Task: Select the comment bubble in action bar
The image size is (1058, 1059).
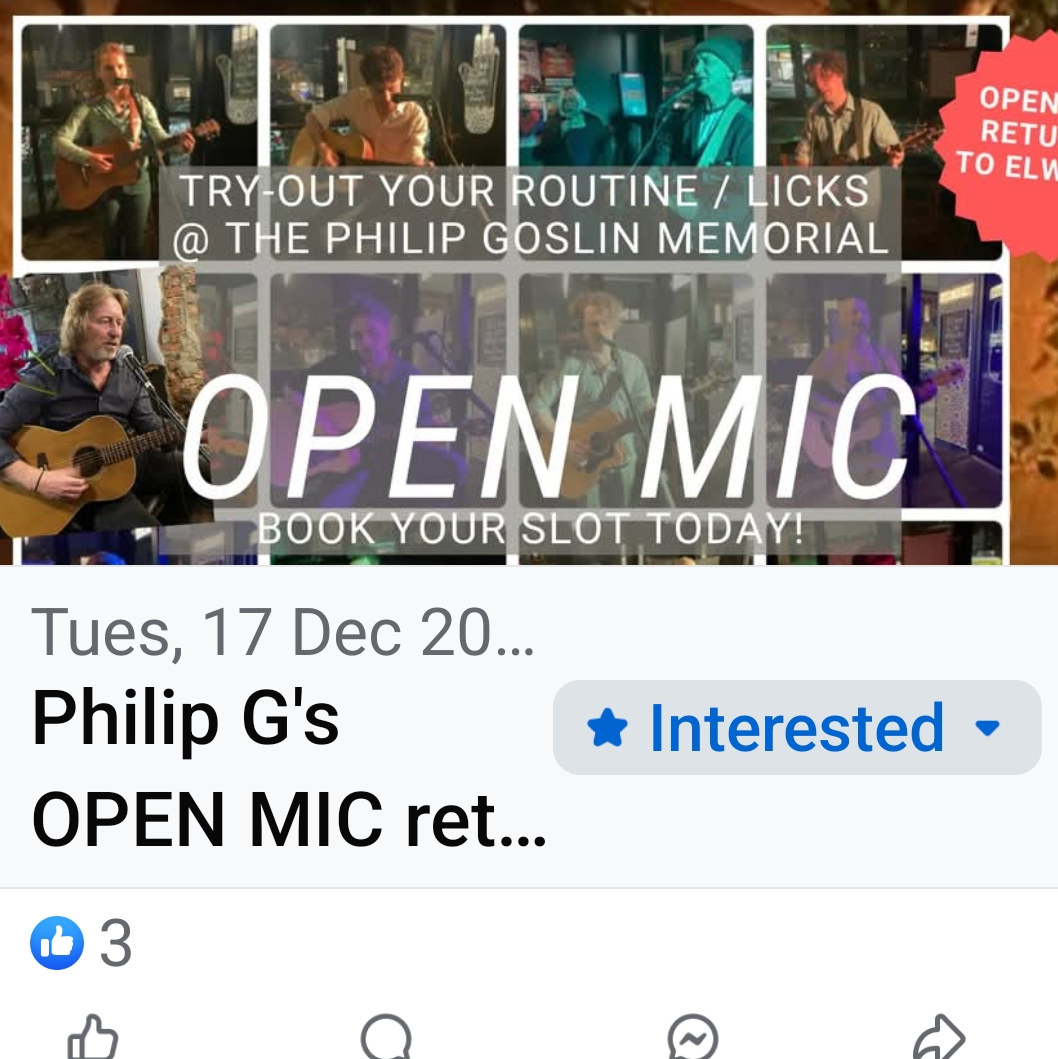Action: (385, 1040)
